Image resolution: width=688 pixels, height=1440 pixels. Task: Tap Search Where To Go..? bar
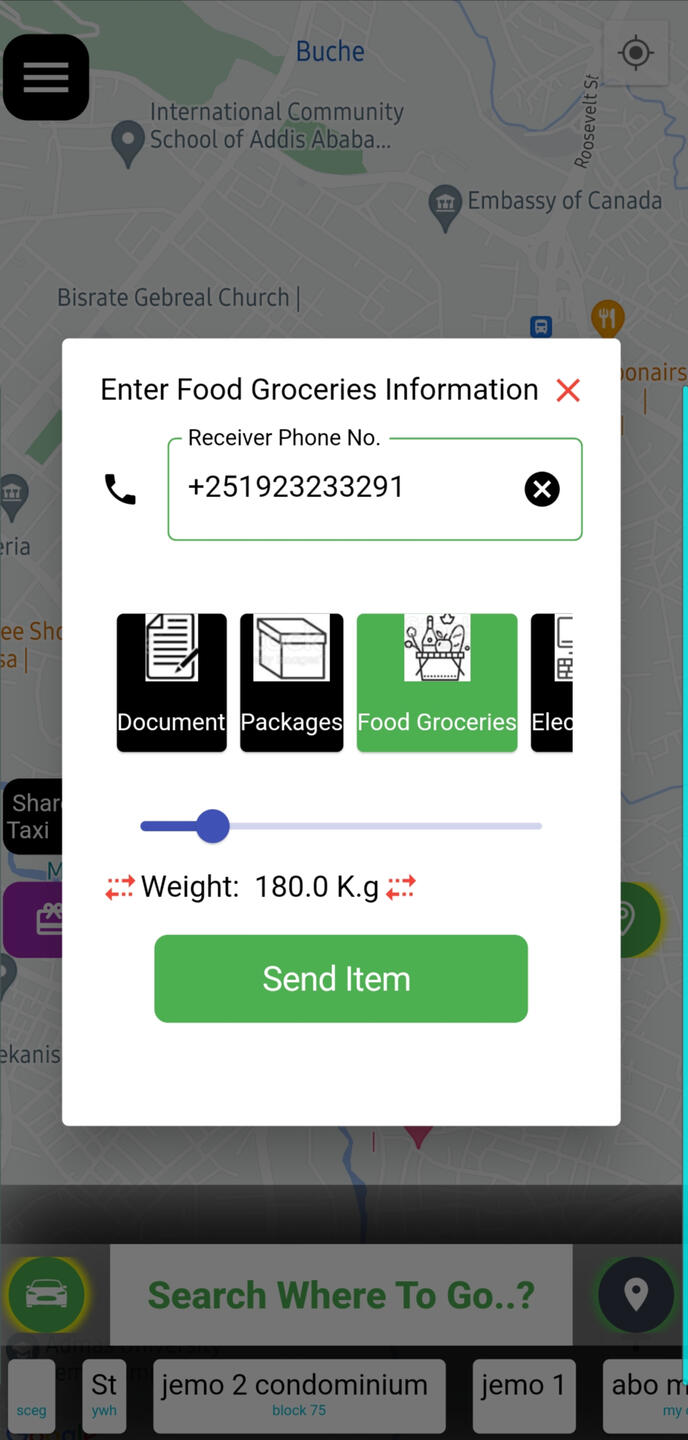pos(341,1295)
